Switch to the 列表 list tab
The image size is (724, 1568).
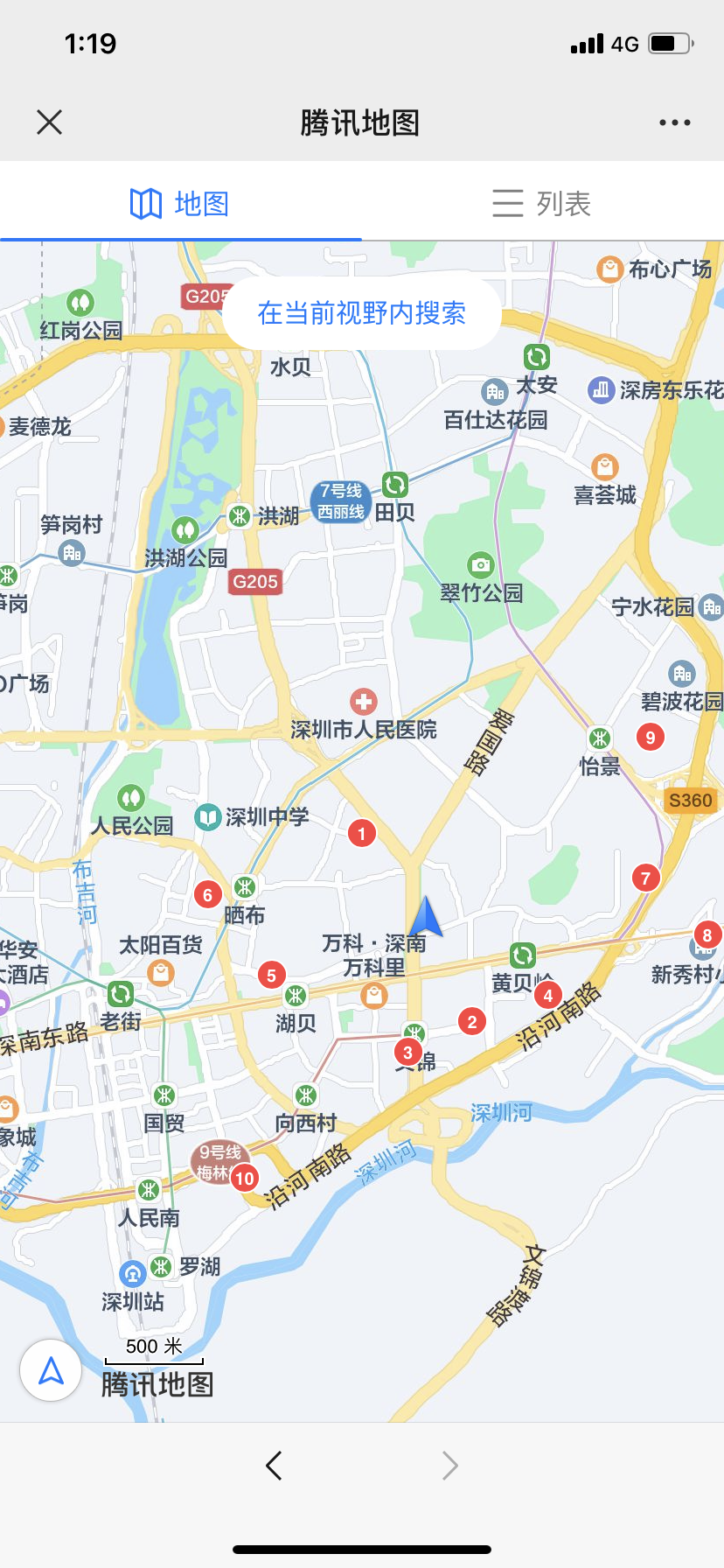pyautogui.click(x=542, y=204)
